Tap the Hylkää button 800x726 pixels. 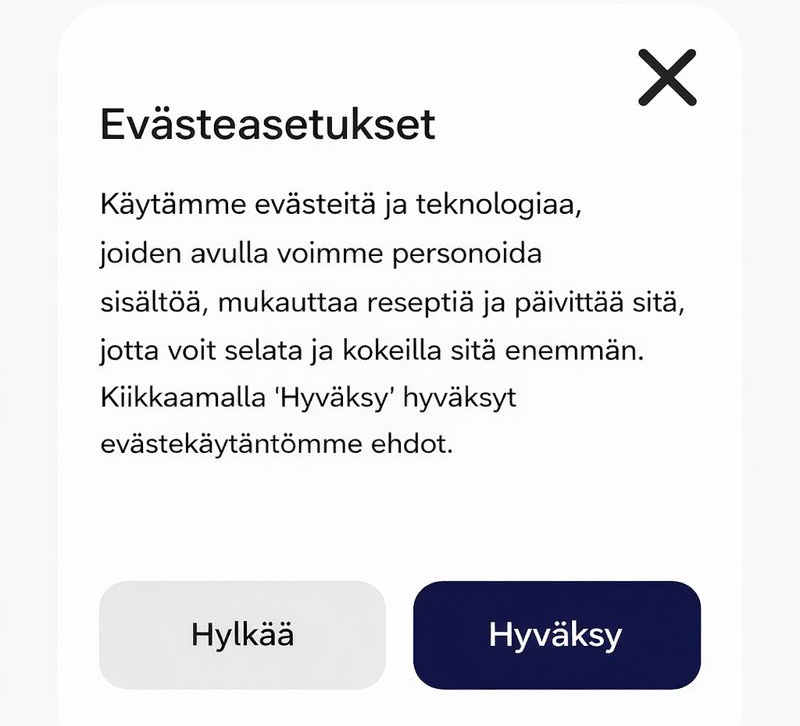coord(242,635)
